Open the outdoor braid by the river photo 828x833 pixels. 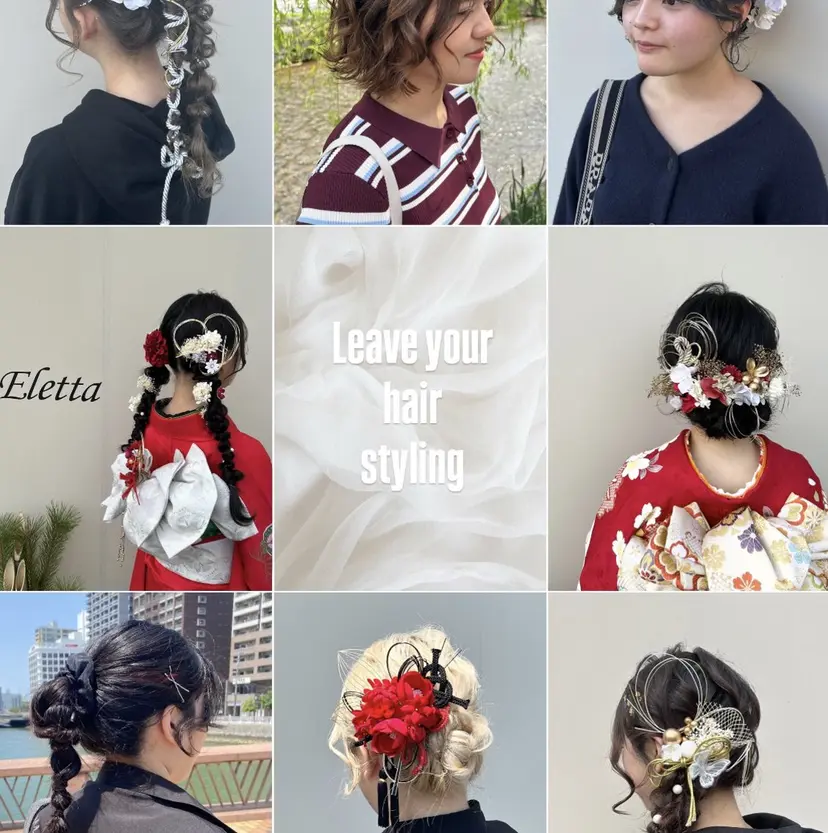pos(136,712)
